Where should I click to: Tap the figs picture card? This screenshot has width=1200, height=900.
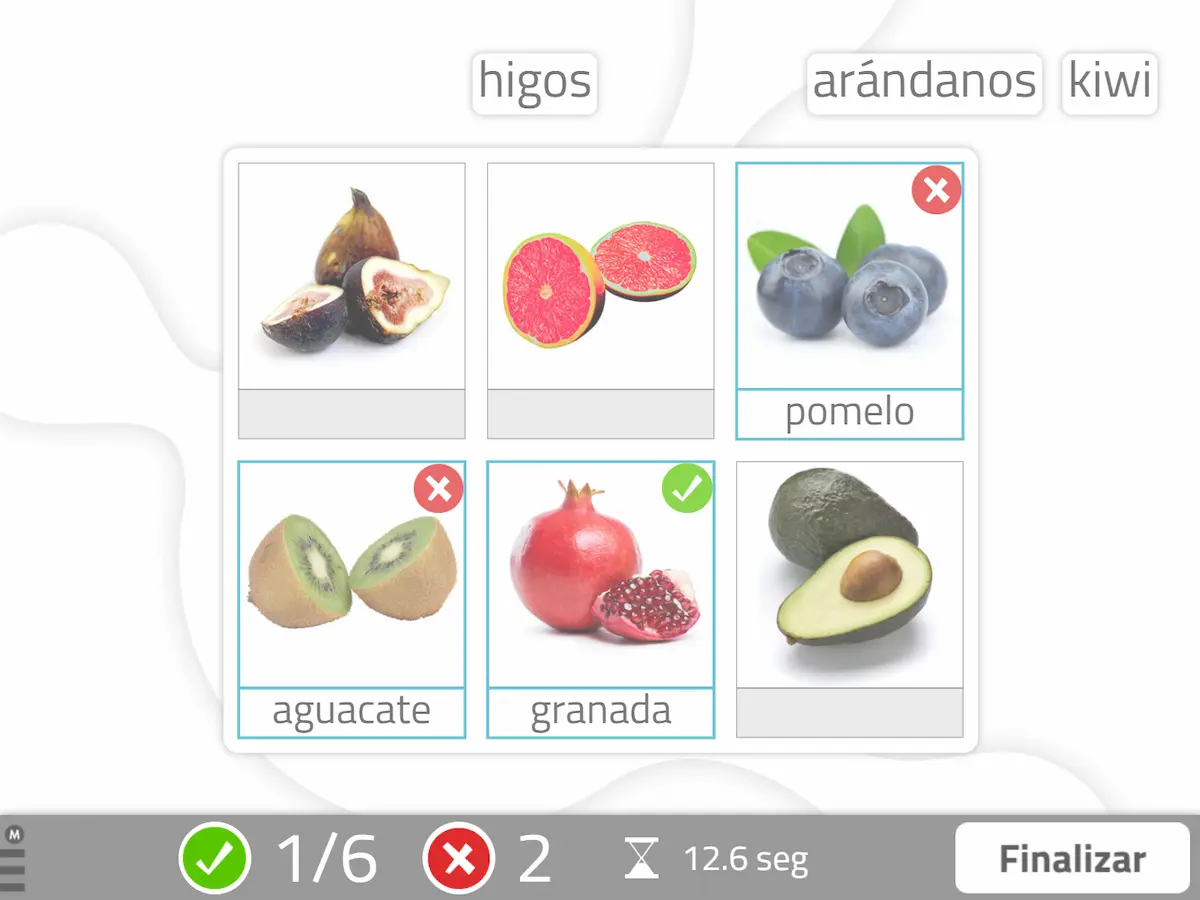pos(352,277)
